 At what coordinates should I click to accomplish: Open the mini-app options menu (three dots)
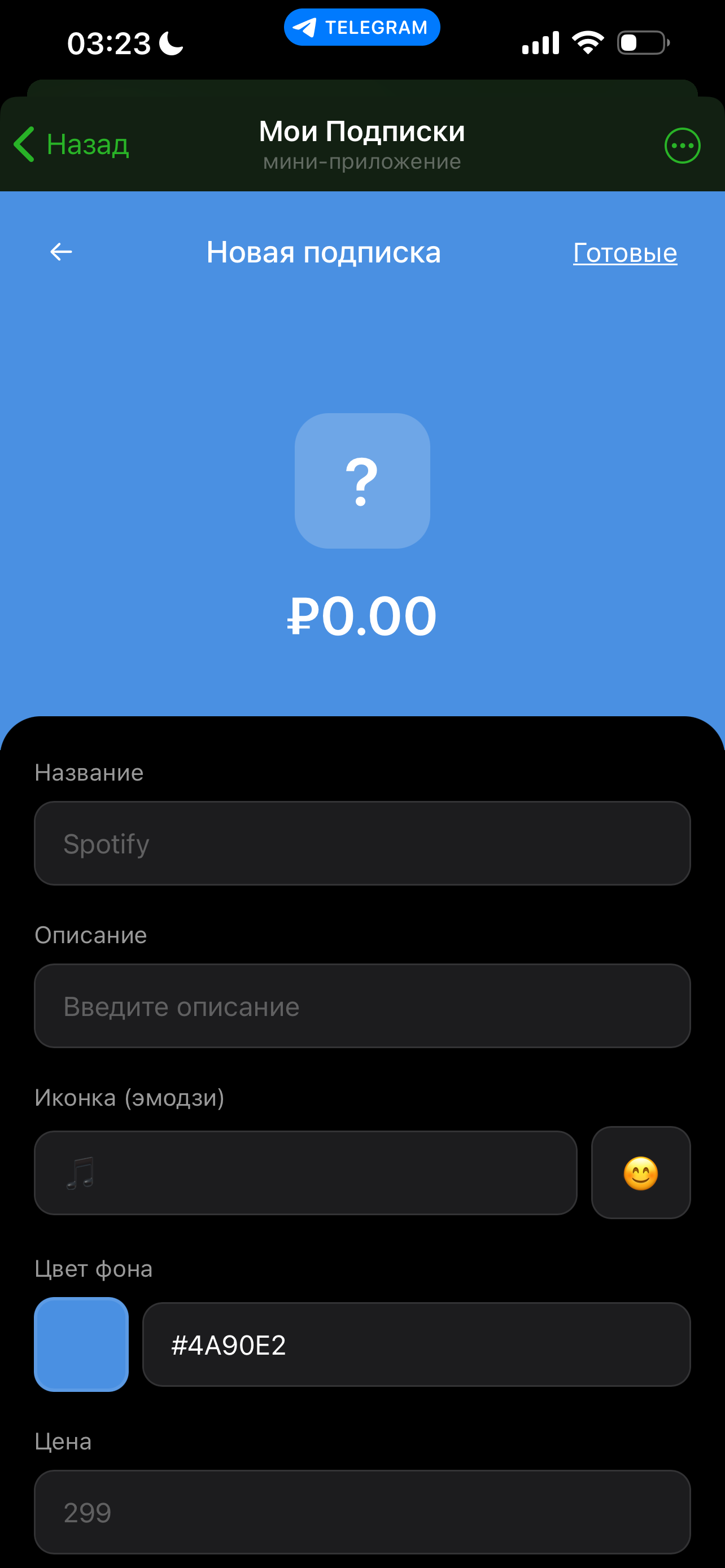(x=682, y=145)
